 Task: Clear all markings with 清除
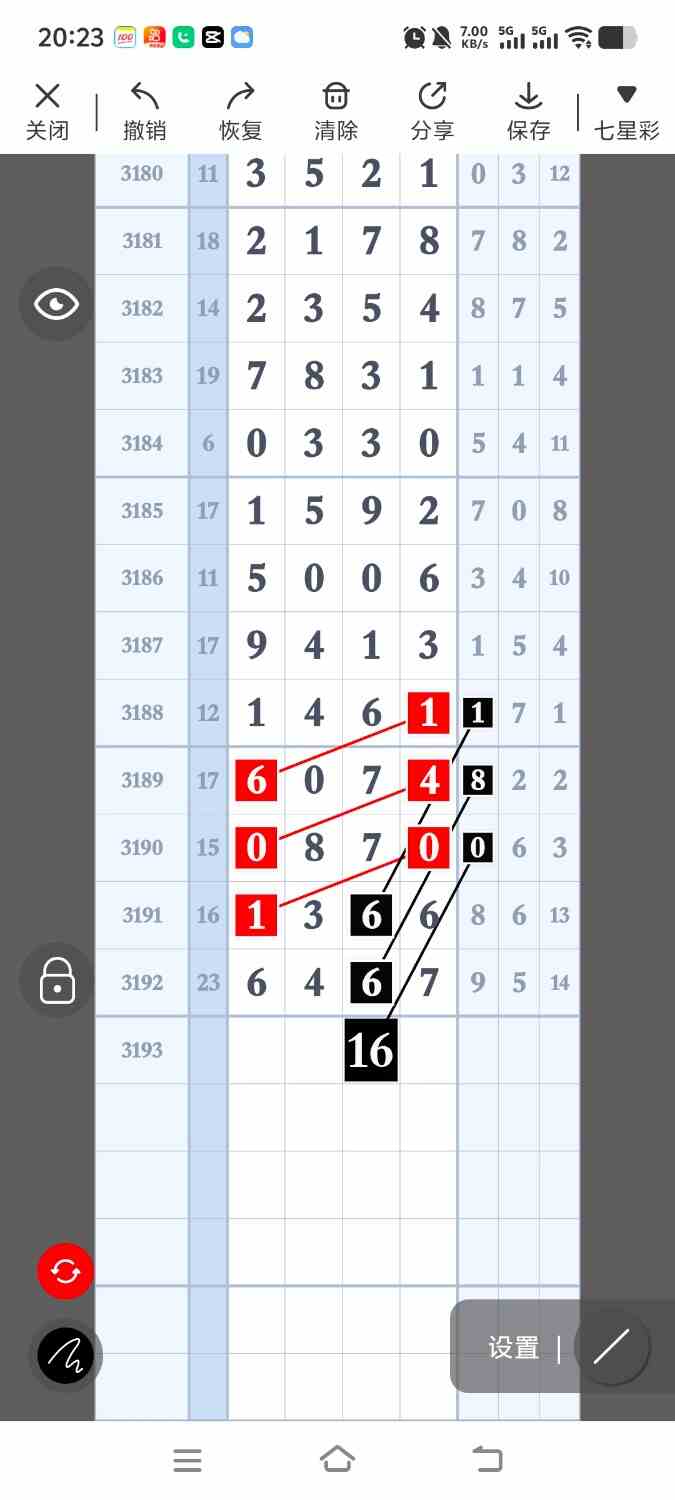pos(336,112)
